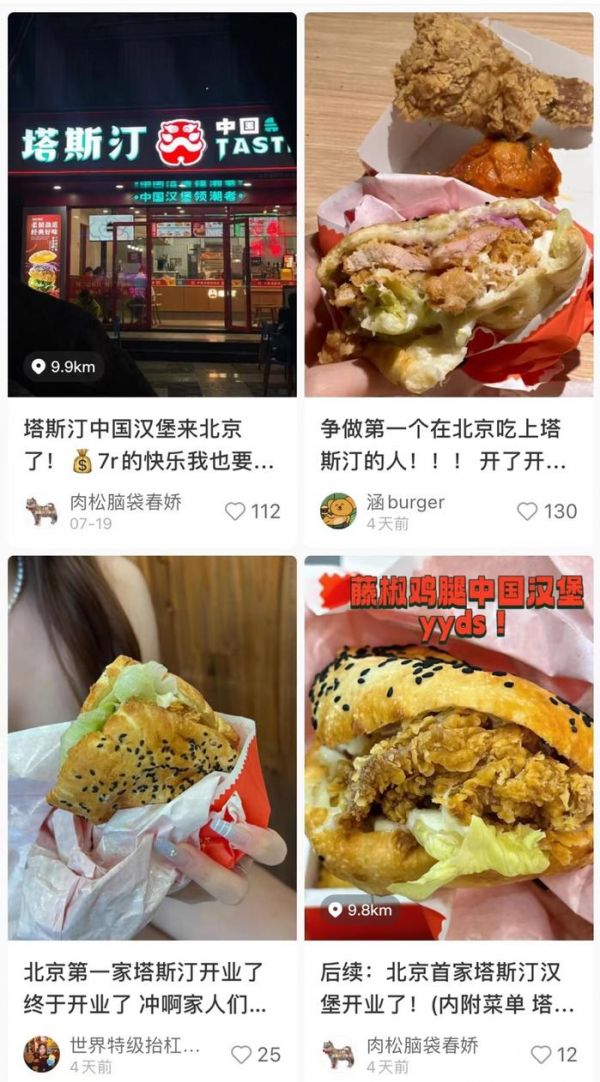Viewport: 600px width, 1082px height.
Task: Like the post with 12 likes
Action: coord(541,1054)
